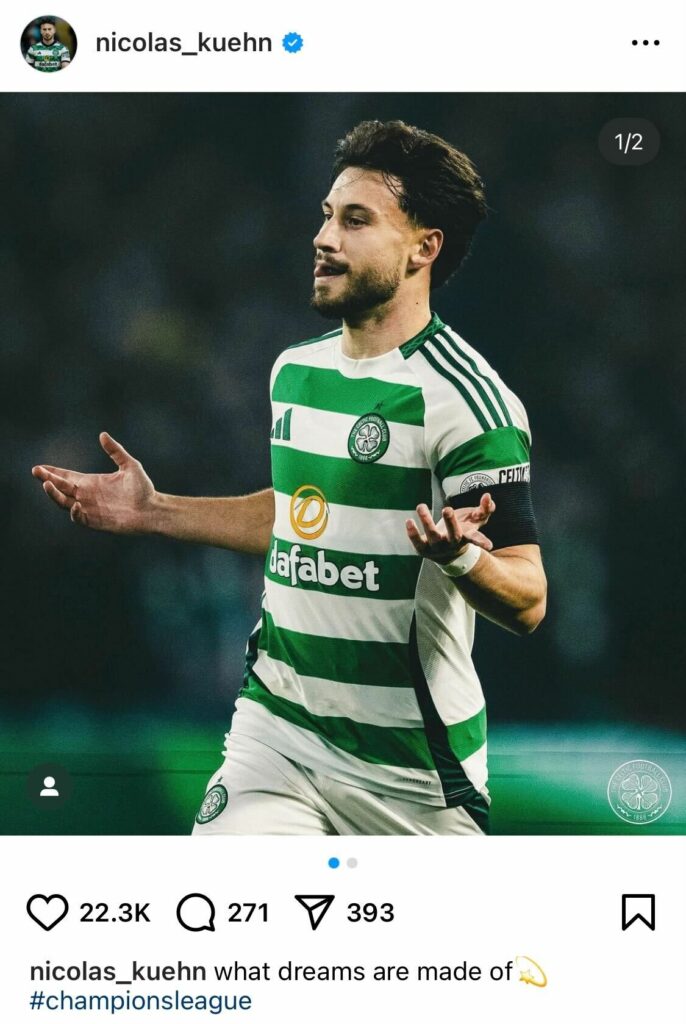Tap nicolas_kuehn username in the caption

point(118,971)
